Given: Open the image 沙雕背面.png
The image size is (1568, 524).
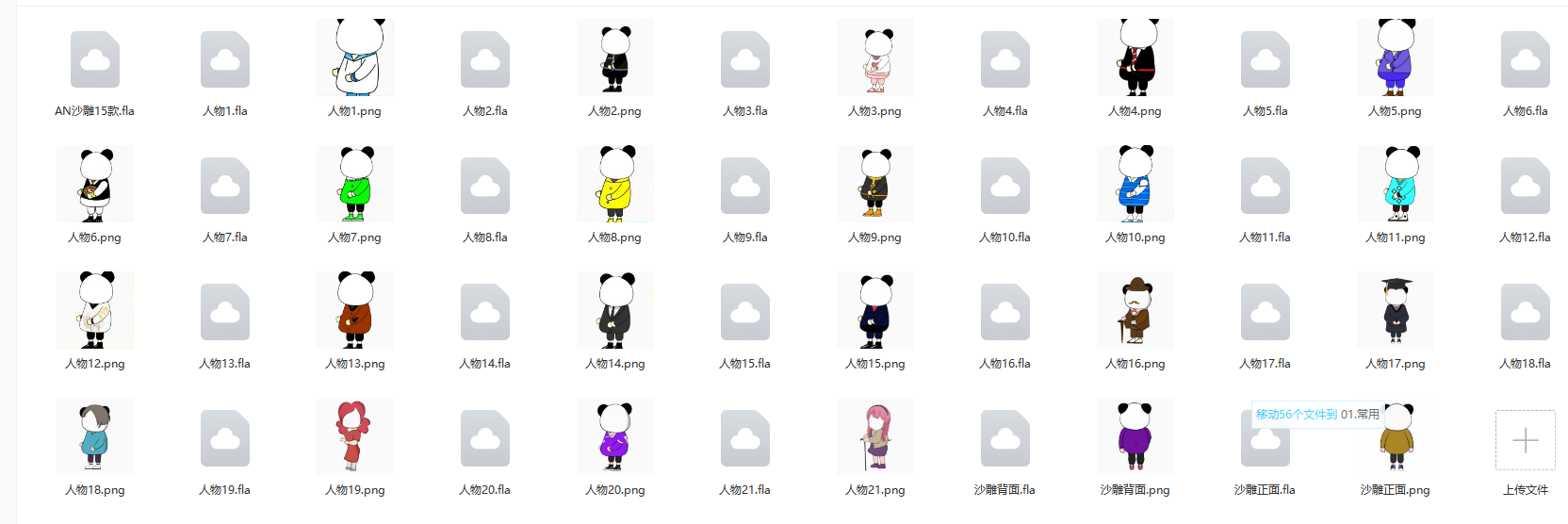Looking at the screenshot, I should [1135, 437].
